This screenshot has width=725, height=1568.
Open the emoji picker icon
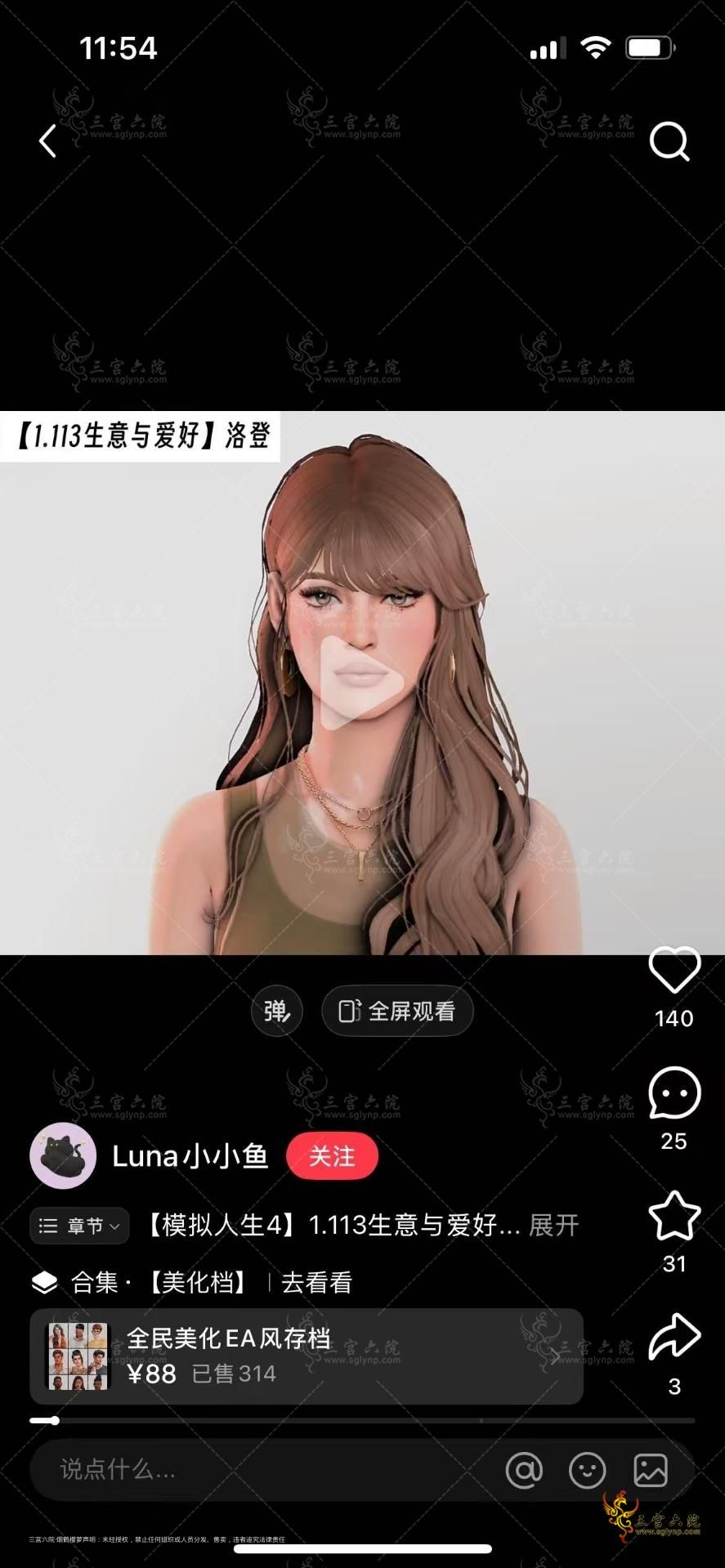point(587,1471)
